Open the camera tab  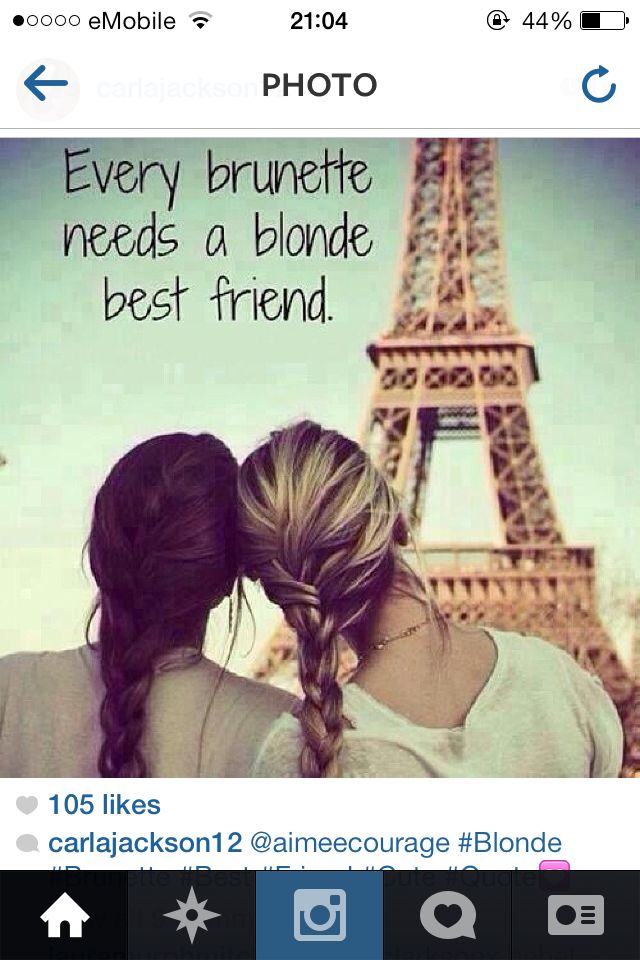tap(320, 915)
